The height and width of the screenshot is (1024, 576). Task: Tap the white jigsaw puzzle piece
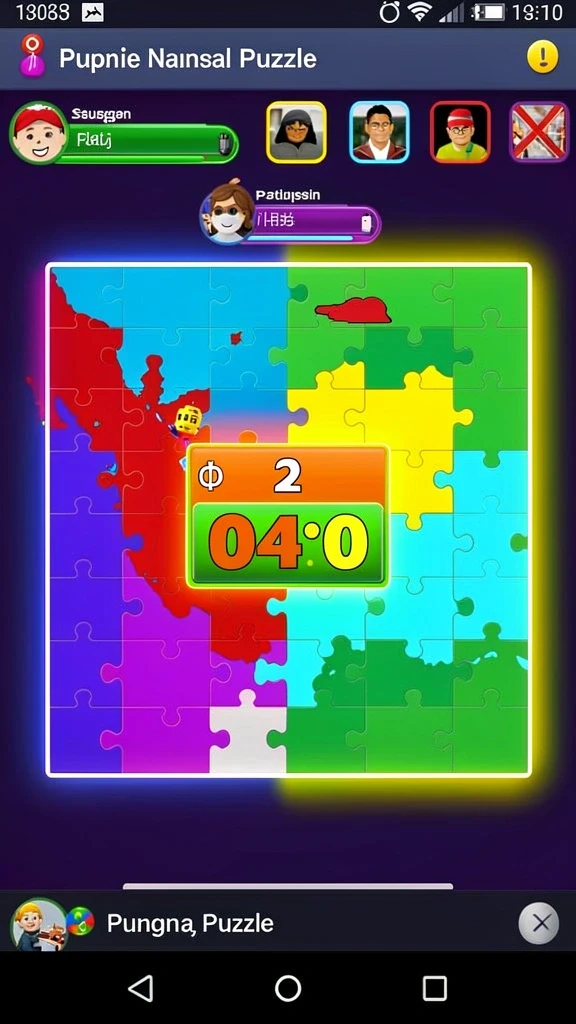point(248,735)
